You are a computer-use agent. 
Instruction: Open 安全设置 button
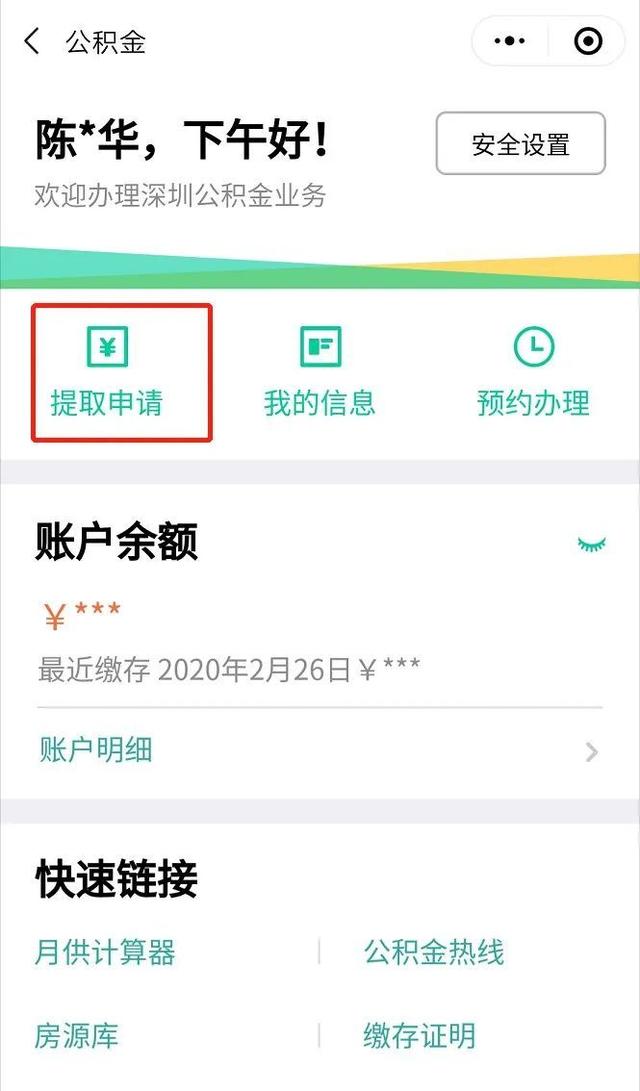click(x=520, y=144)
